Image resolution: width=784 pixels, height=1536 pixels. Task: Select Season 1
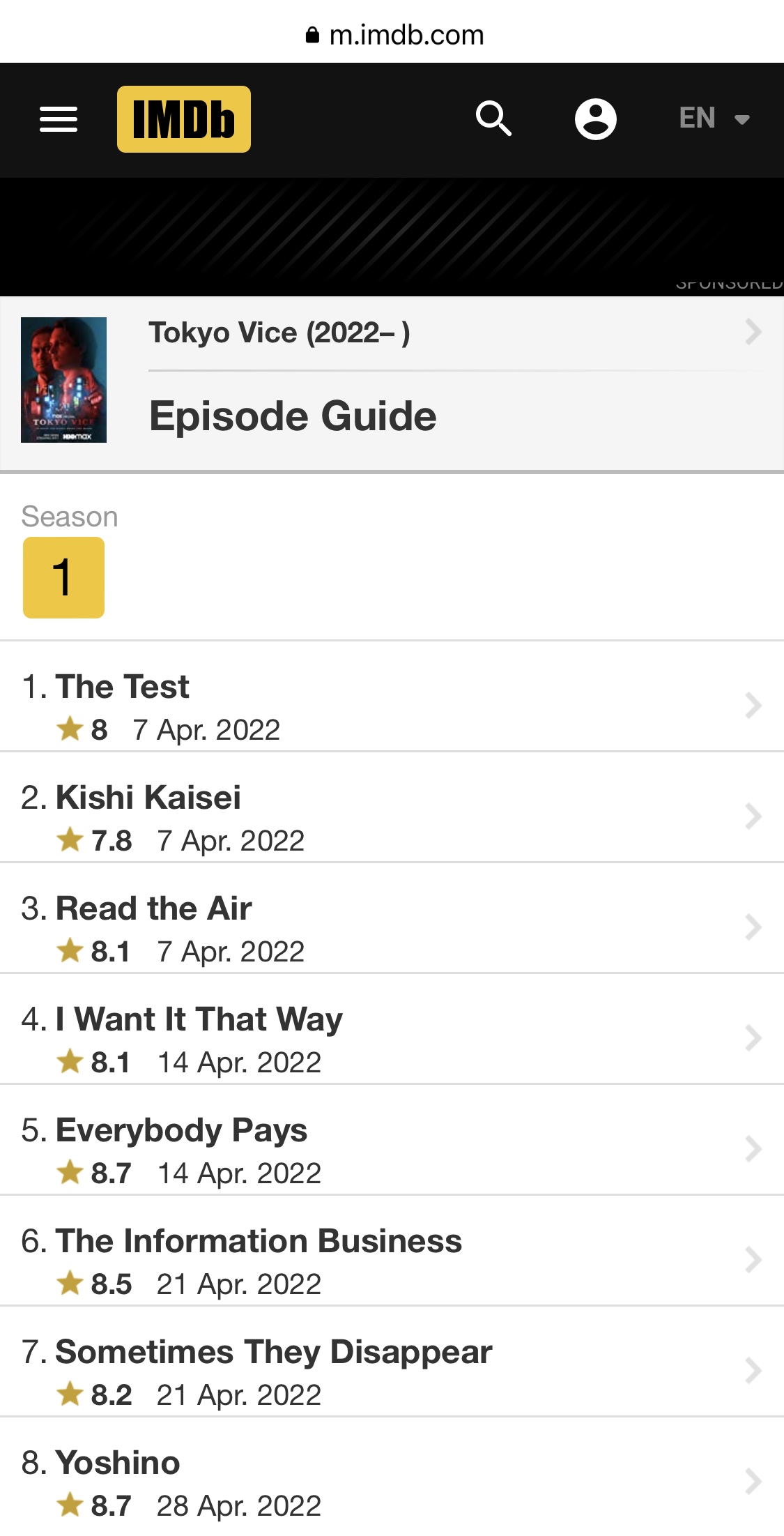click(x=63, y=577)
